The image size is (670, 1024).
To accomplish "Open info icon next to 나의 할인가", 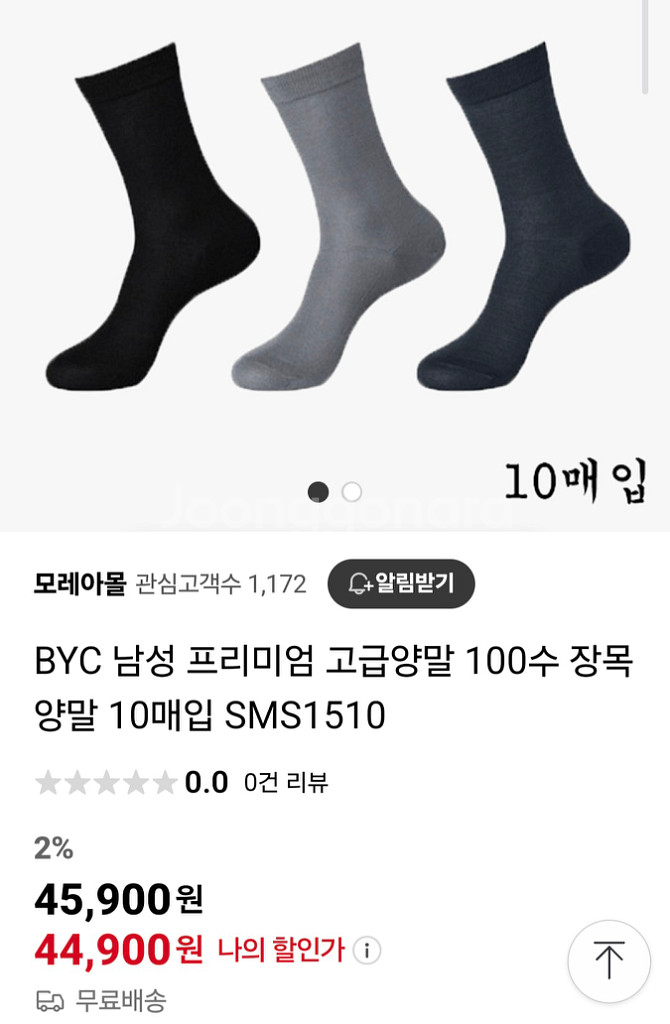I will coord(367,949).
